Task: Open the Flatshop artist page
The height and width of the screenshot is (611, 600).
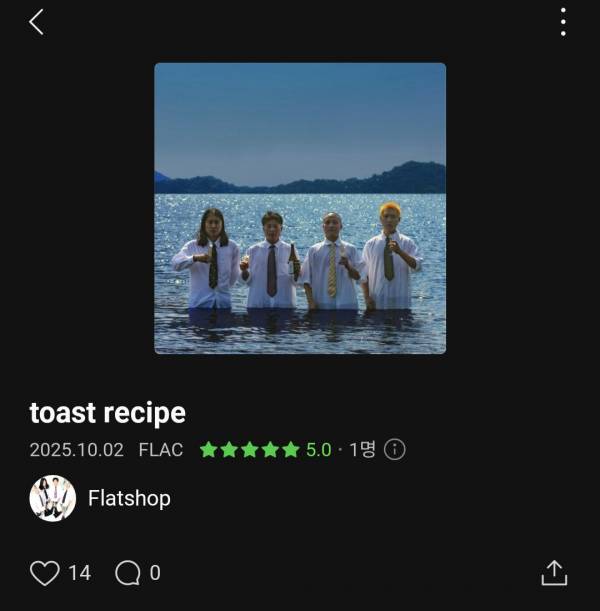Action: pyautogui.click(x=128, y=498)
